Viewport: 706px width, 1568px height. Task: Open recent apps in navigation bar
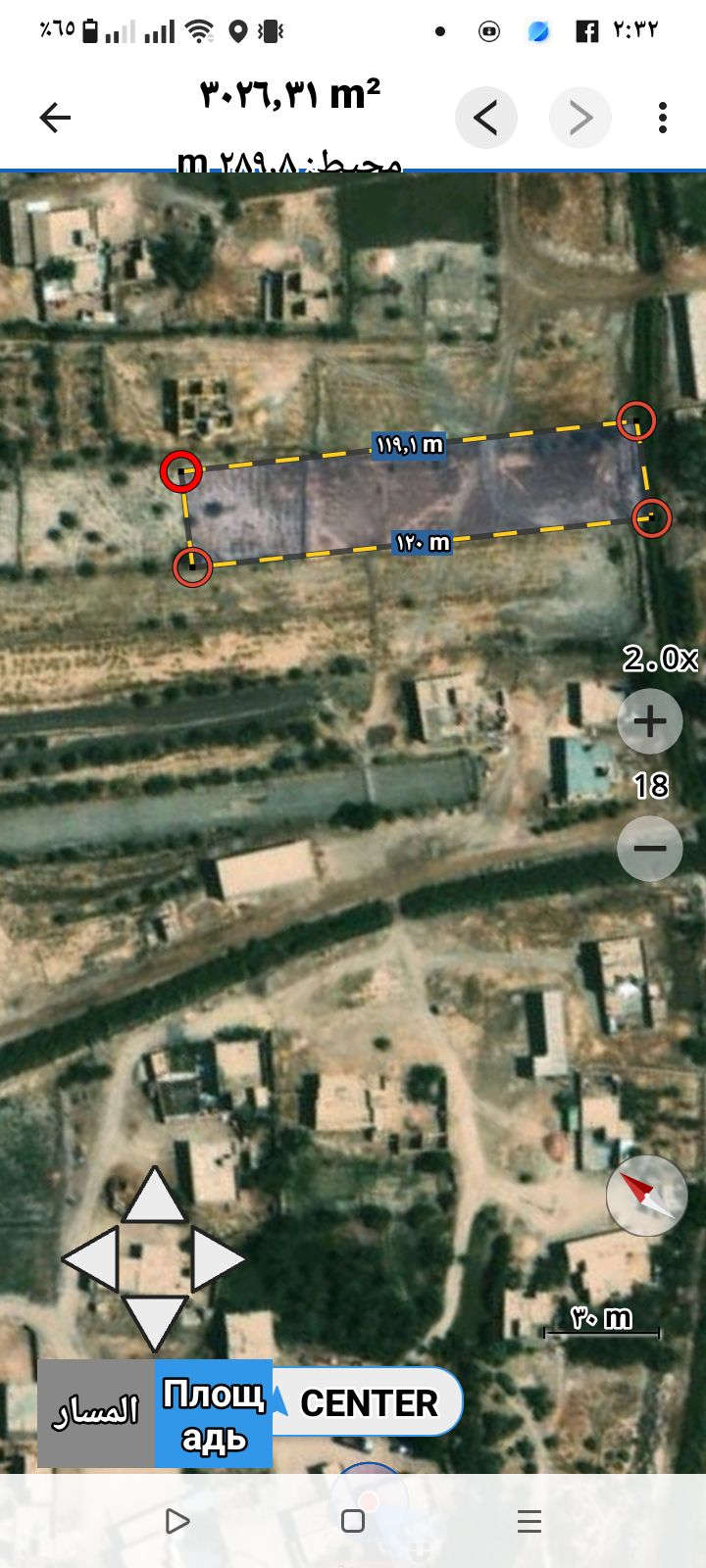tap(529, 1521)
